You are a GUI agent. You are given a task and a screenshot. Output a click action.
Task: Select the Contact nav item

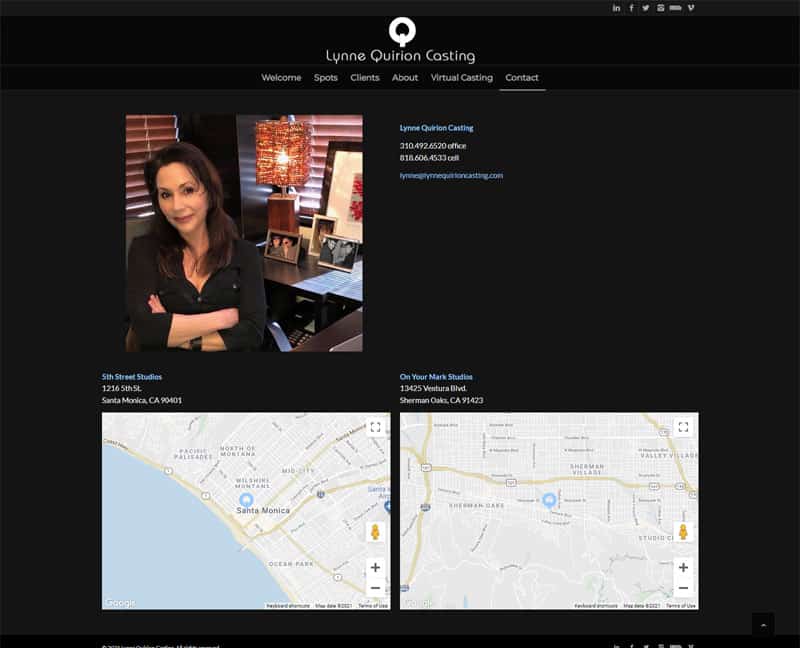coord(522,78)
